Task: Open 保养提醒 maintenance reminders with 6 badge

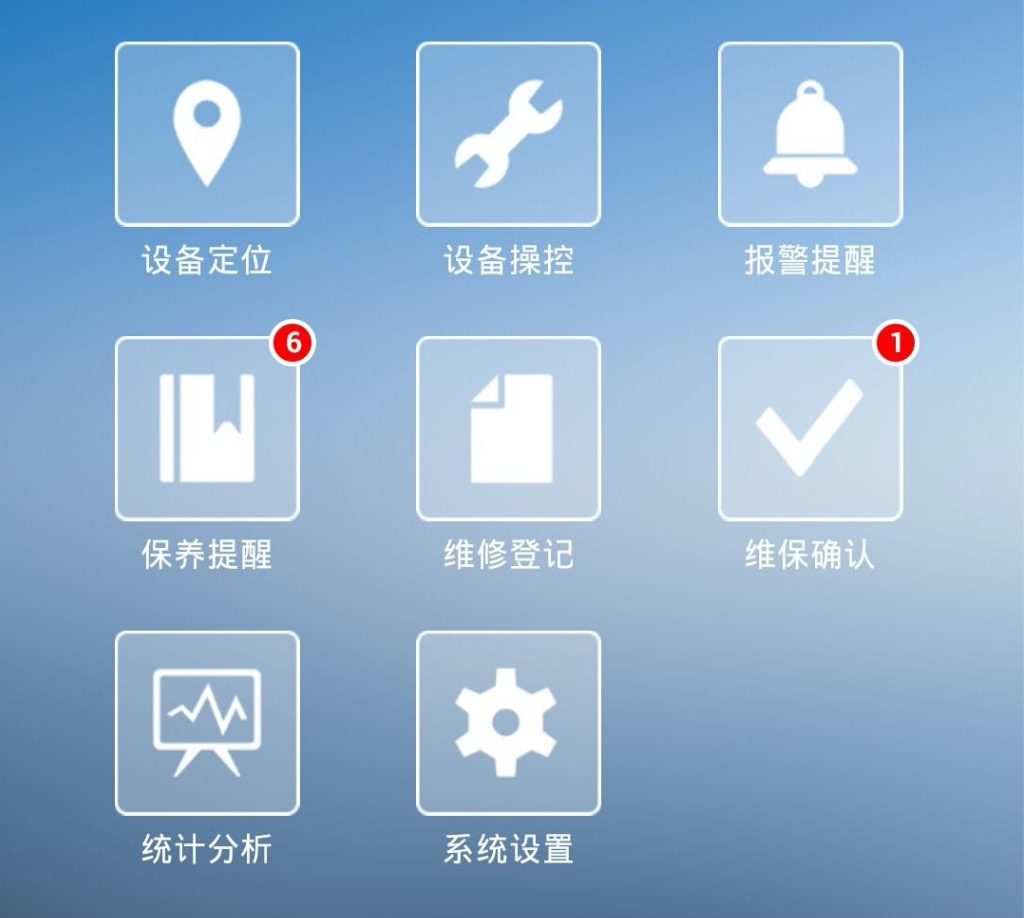Action: click(x=207, y=428)
